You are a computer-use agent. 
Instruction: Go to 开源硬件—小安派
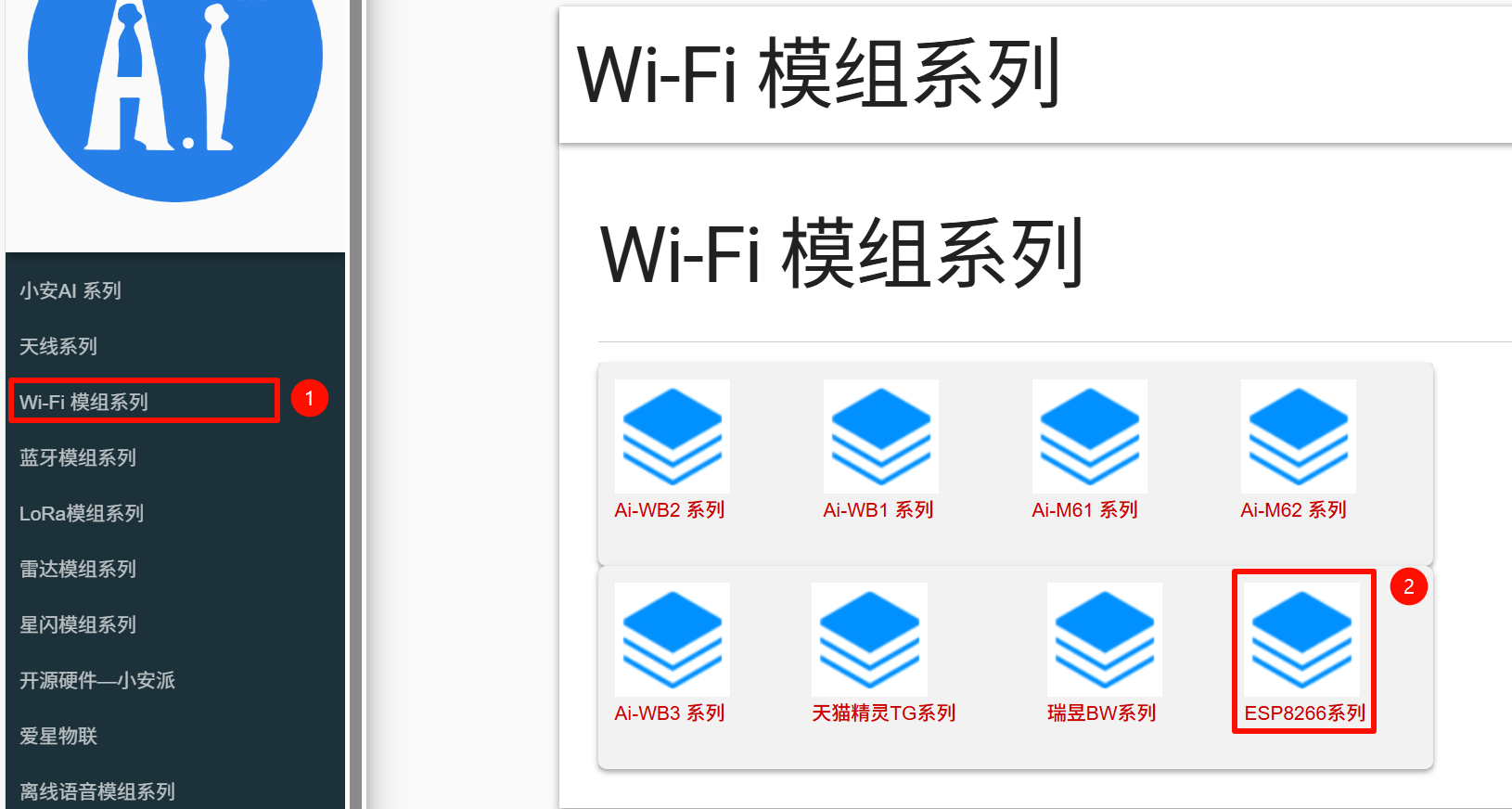click(x=97, y=680)
